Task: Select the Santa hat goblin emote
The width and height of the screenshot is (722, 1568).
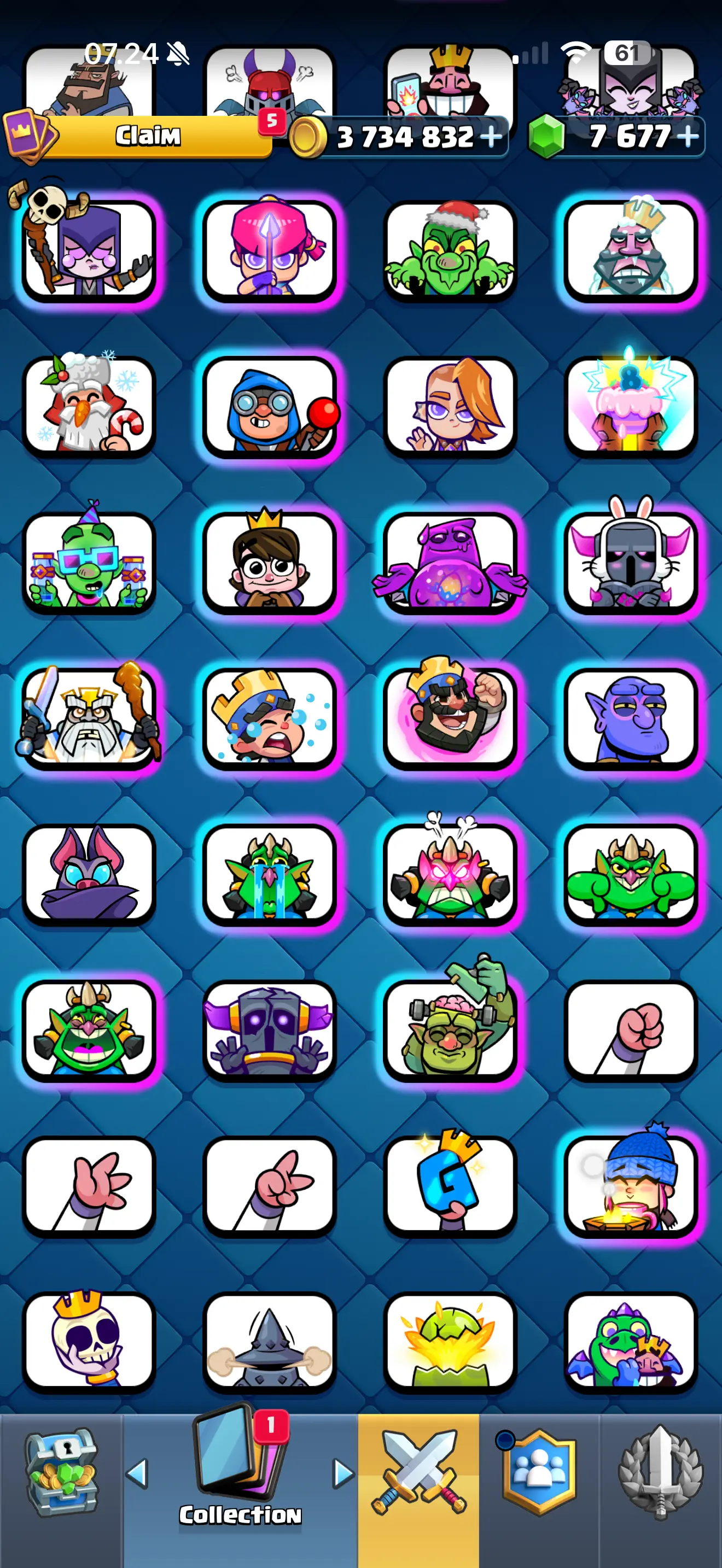Action: (451, 249)
